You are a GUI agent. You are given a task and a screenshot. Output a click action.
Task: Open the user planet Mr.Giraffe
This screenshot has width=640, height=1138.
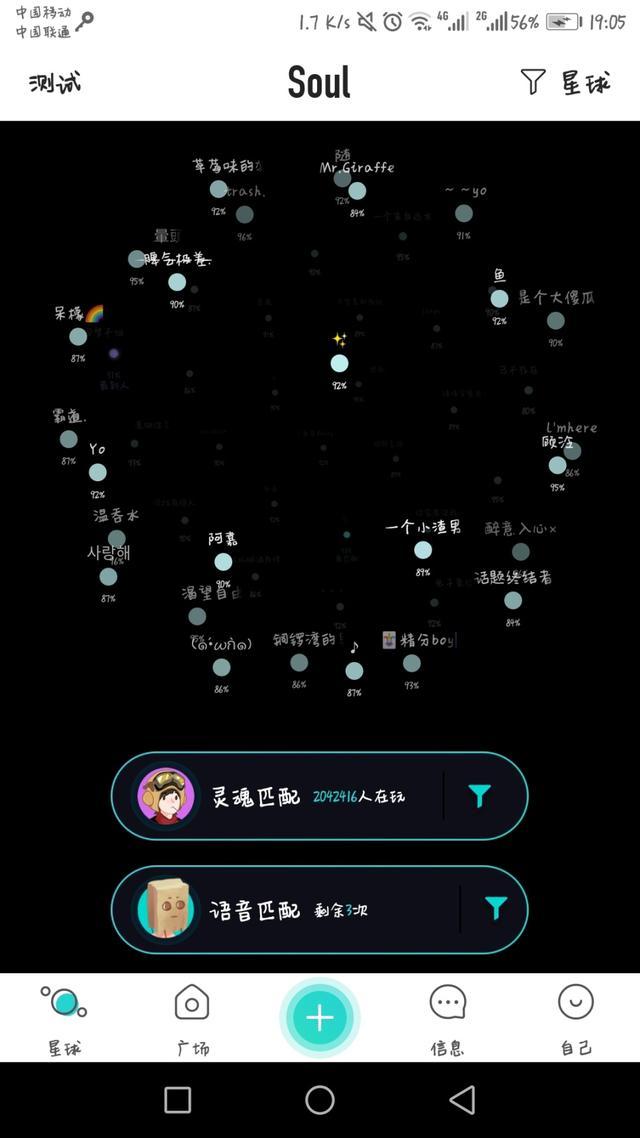357,190
